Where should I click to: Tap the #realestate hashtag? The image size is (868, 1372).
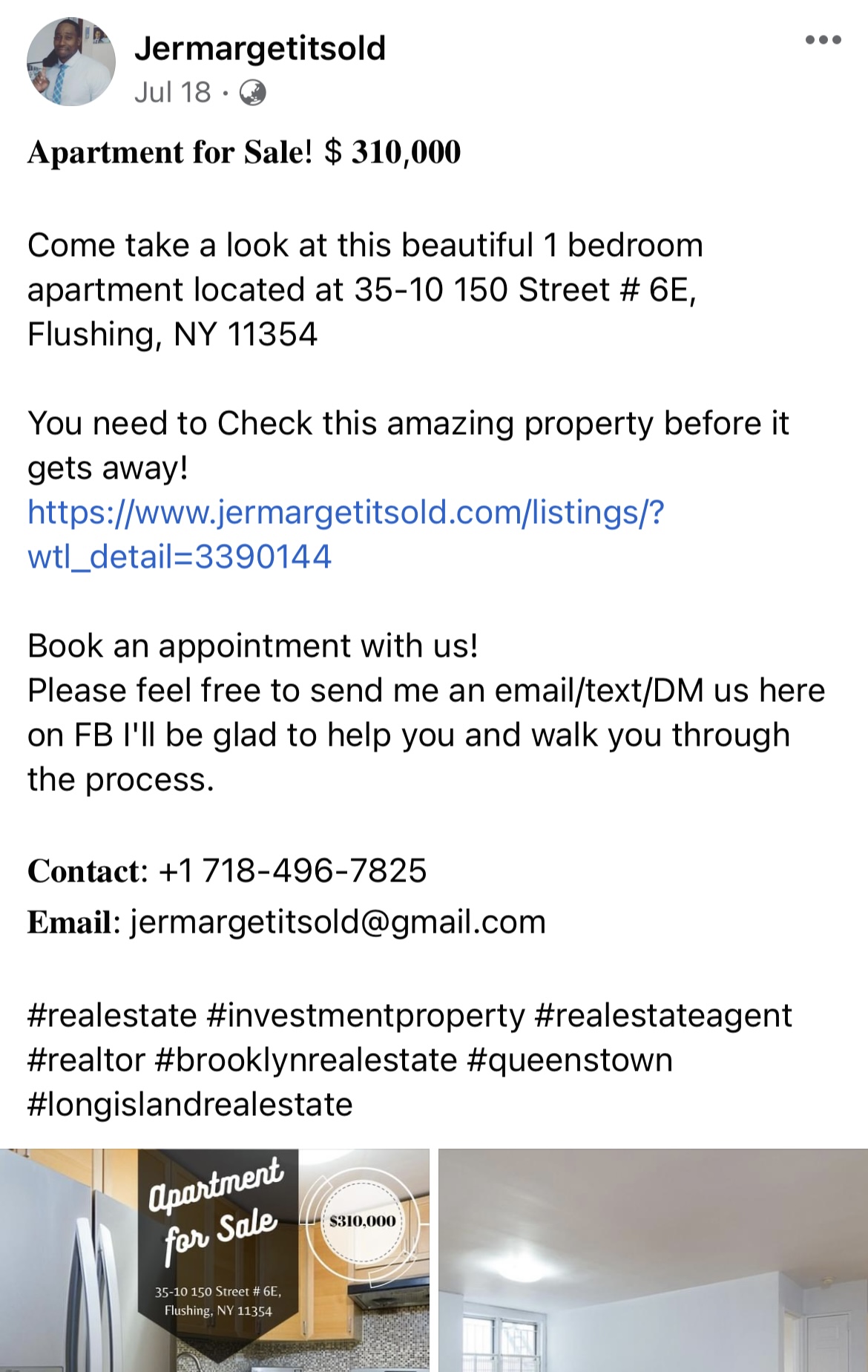click(x=112, y=1016)
